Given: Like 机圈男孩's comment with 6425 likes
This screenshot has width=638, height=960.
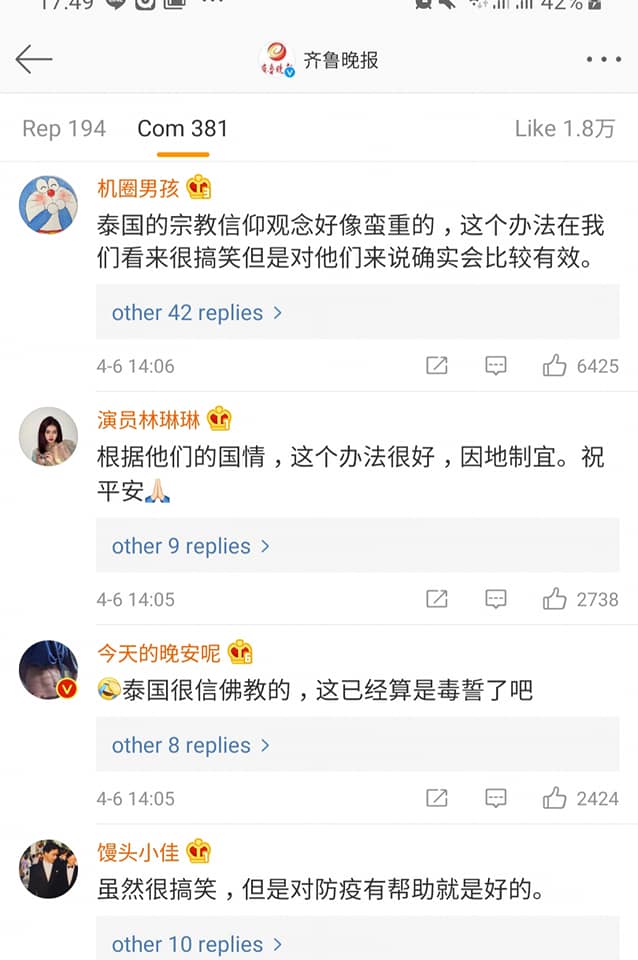Looking at the screenshot, I should point(555,366).
